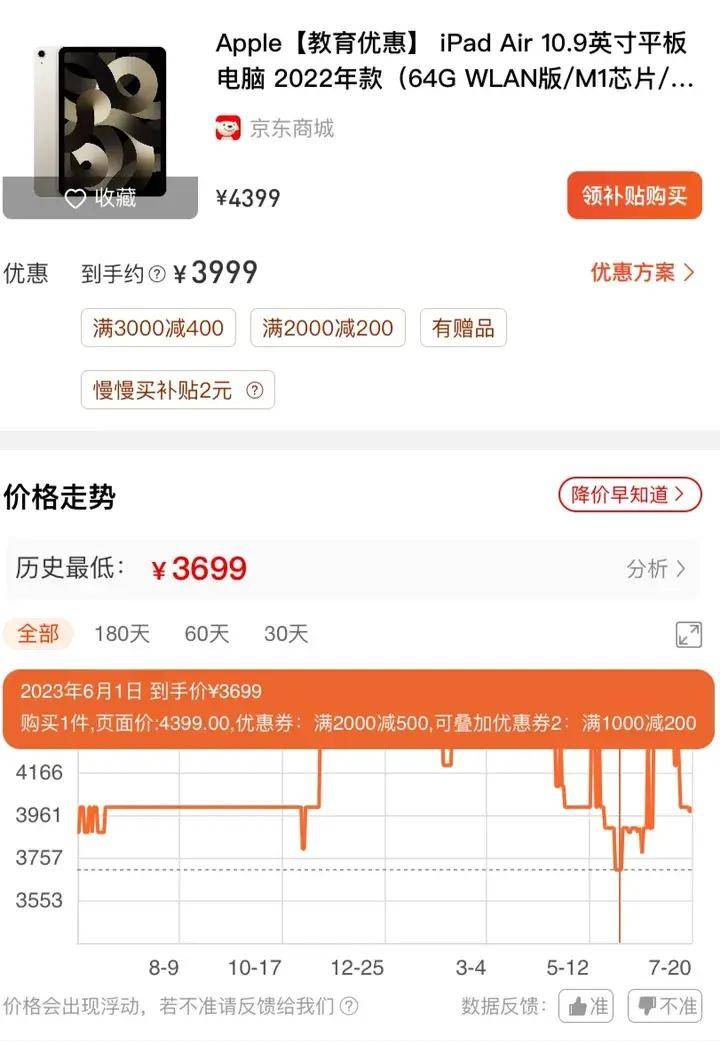Select the 全部 price history tab
720x1045 pixels.
point(39,634)
